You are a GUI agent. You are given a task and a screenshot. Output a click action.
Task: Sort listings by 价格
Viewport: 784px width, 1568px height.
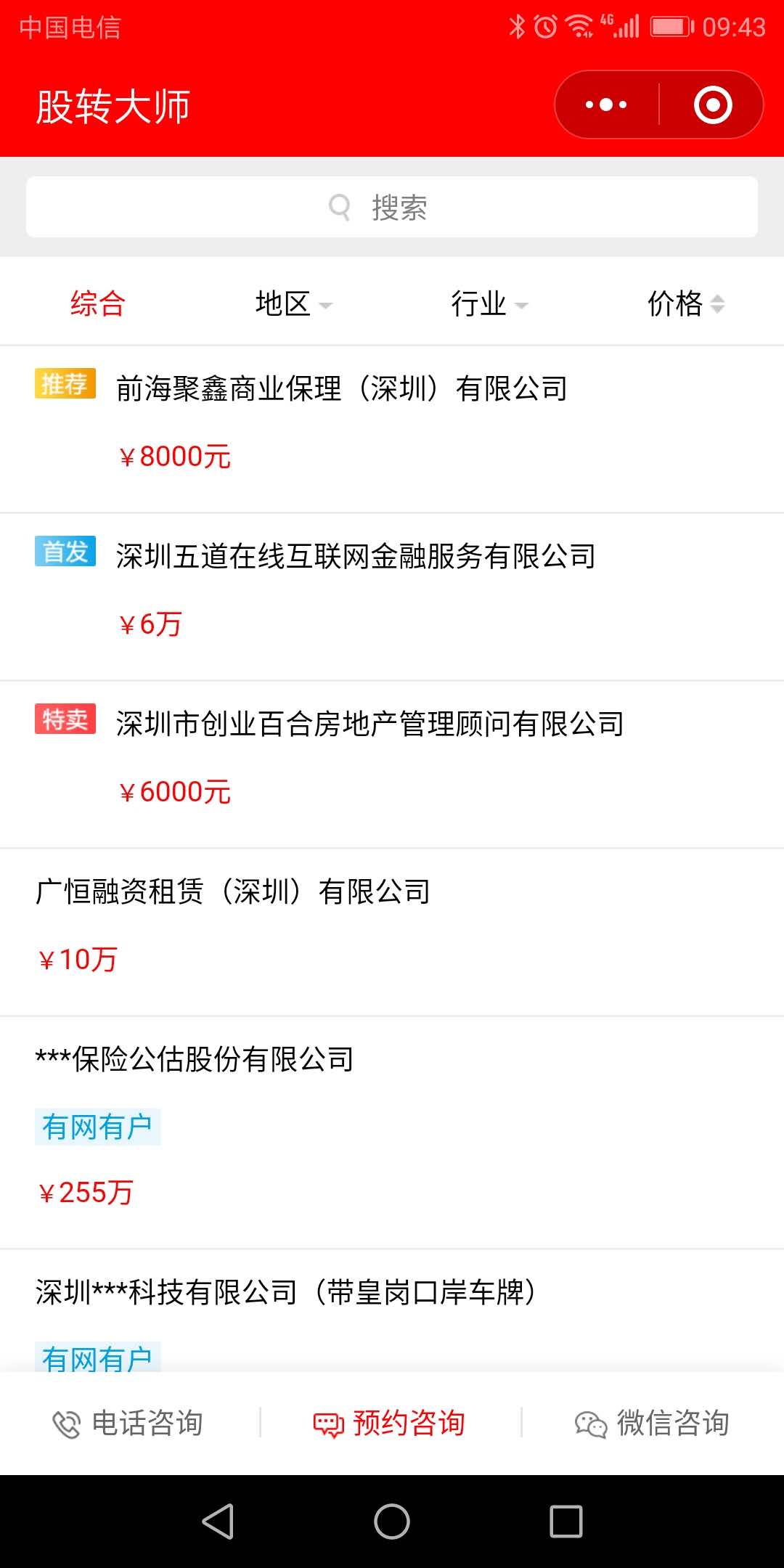tap(686, 303)
